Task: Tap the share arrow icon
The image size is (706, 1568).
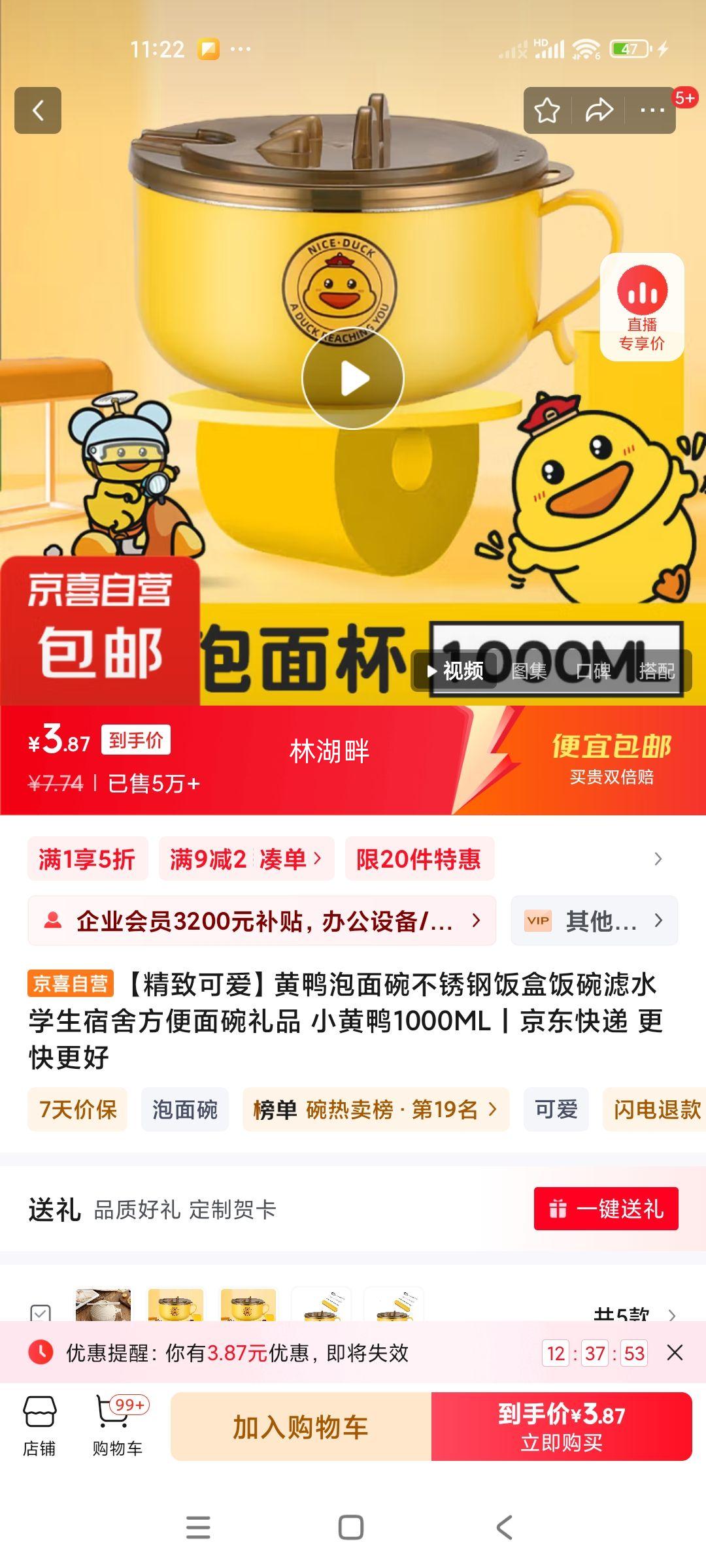Action: point(598,110)
